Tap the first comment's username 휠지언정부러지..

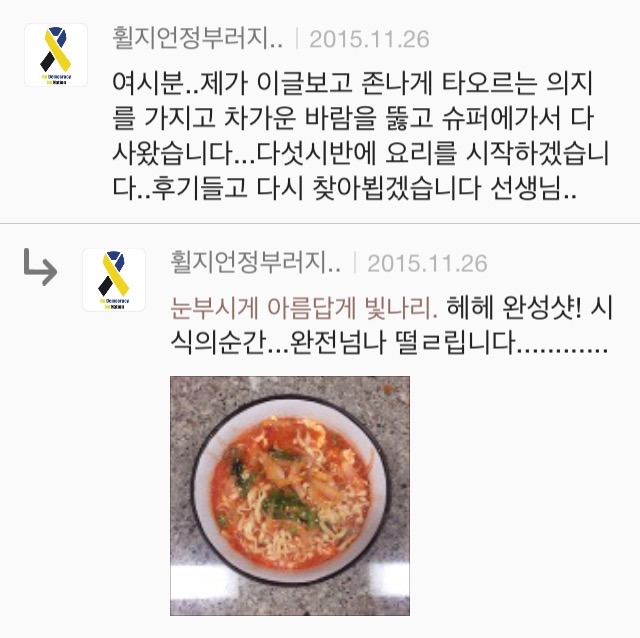coord(199,39)
